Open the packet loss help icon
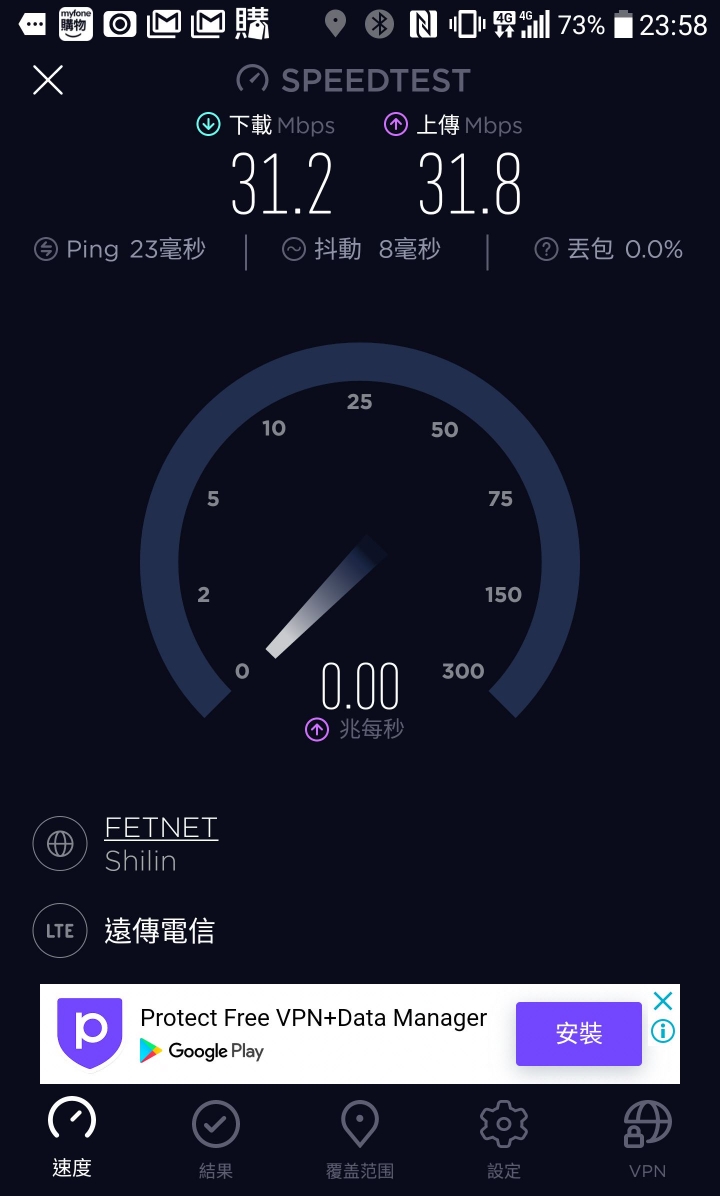The height and width of the screenshot is (1196, 720). [546, 250]
